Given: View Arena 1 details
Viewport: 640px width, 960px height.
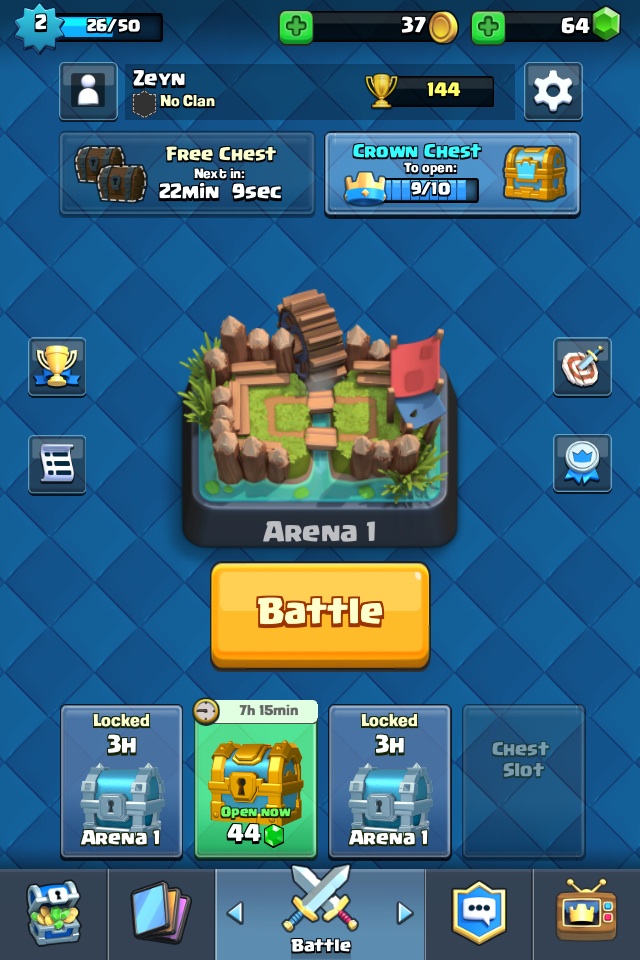Looking at the screenshot, I should [x=320, y=420].
